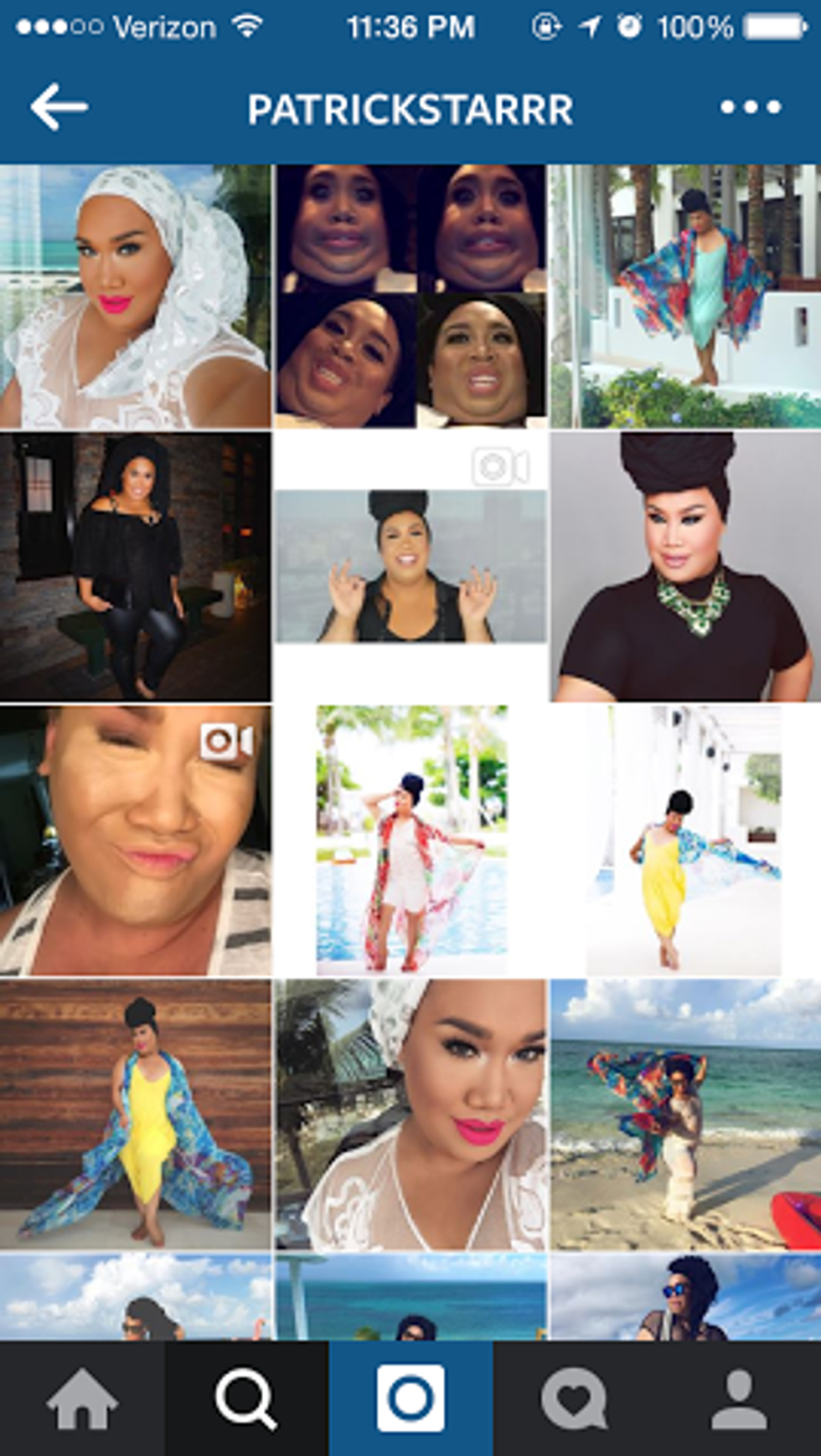Open the activity heart tab
This screenshot has height=1456, width=821.
click(575, 1398)
